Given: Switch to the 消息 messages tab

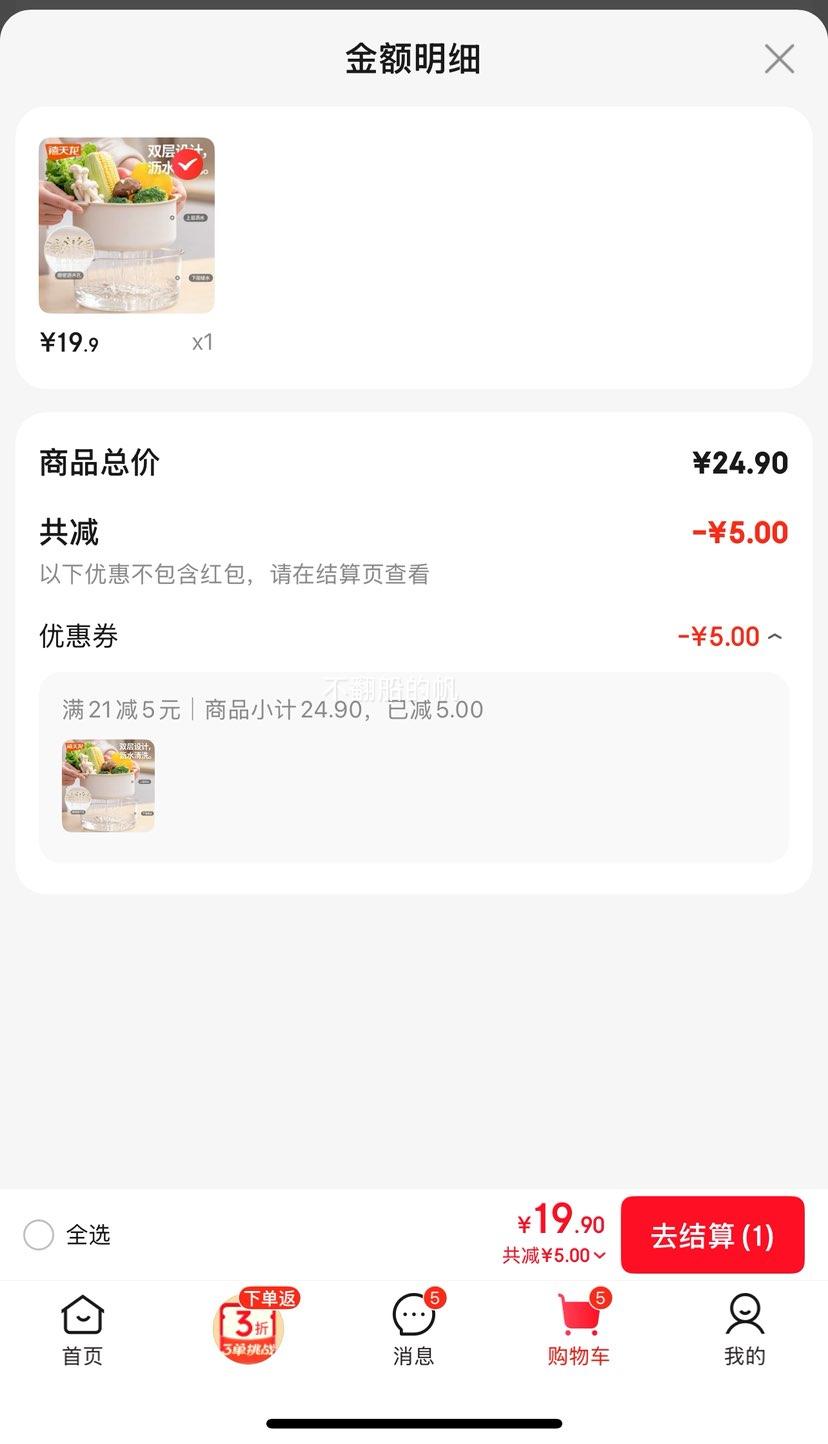Looking at the screenshot, I should pyautogui.click(x=413, y=1330).
